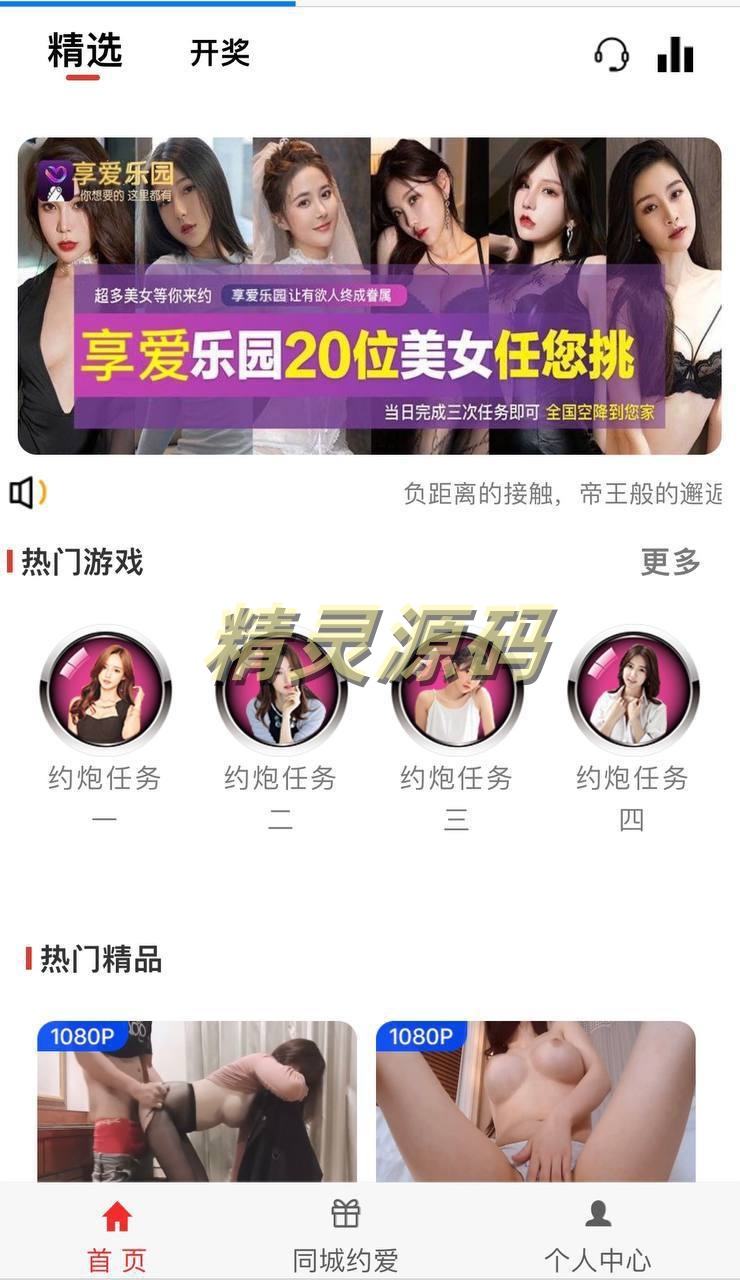Open the 享爱乐园 promotional banner
This screenshot has height=1280, width=740.
(369, 296)
